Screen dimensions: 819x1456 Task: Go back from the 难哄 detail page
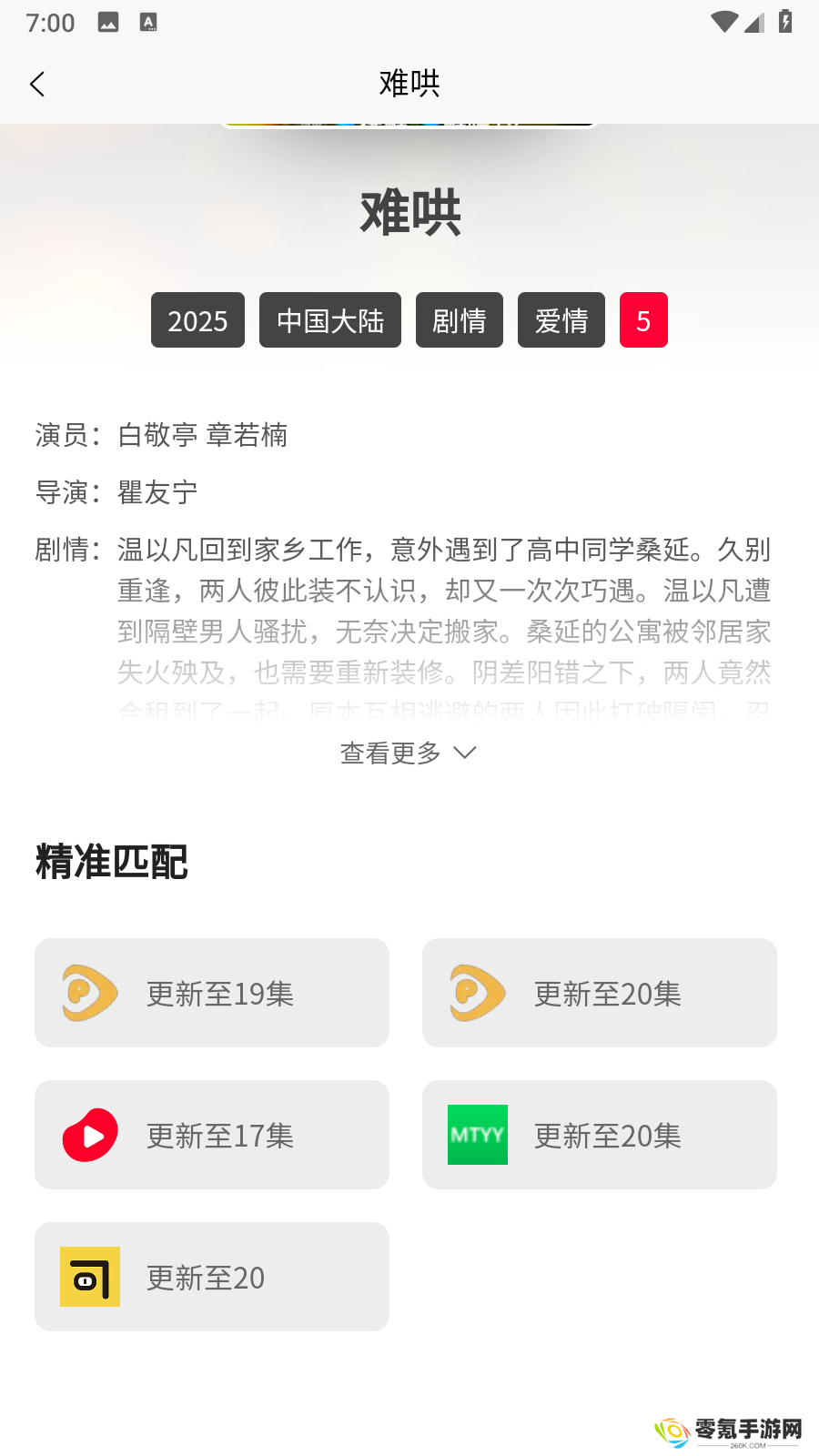coord(37,85)
